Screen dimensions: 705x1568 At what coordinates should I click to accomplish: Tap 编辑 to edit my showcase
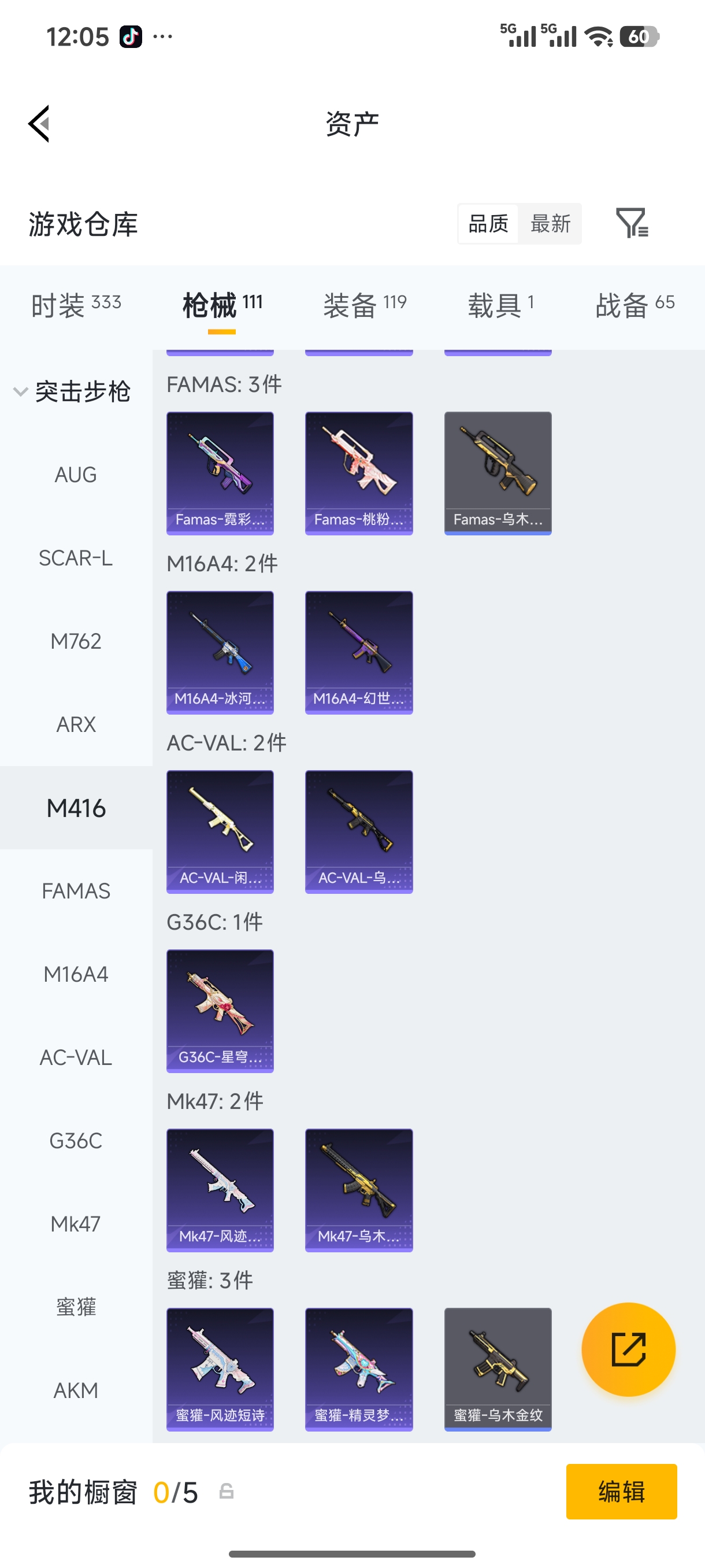(621, 1491)
